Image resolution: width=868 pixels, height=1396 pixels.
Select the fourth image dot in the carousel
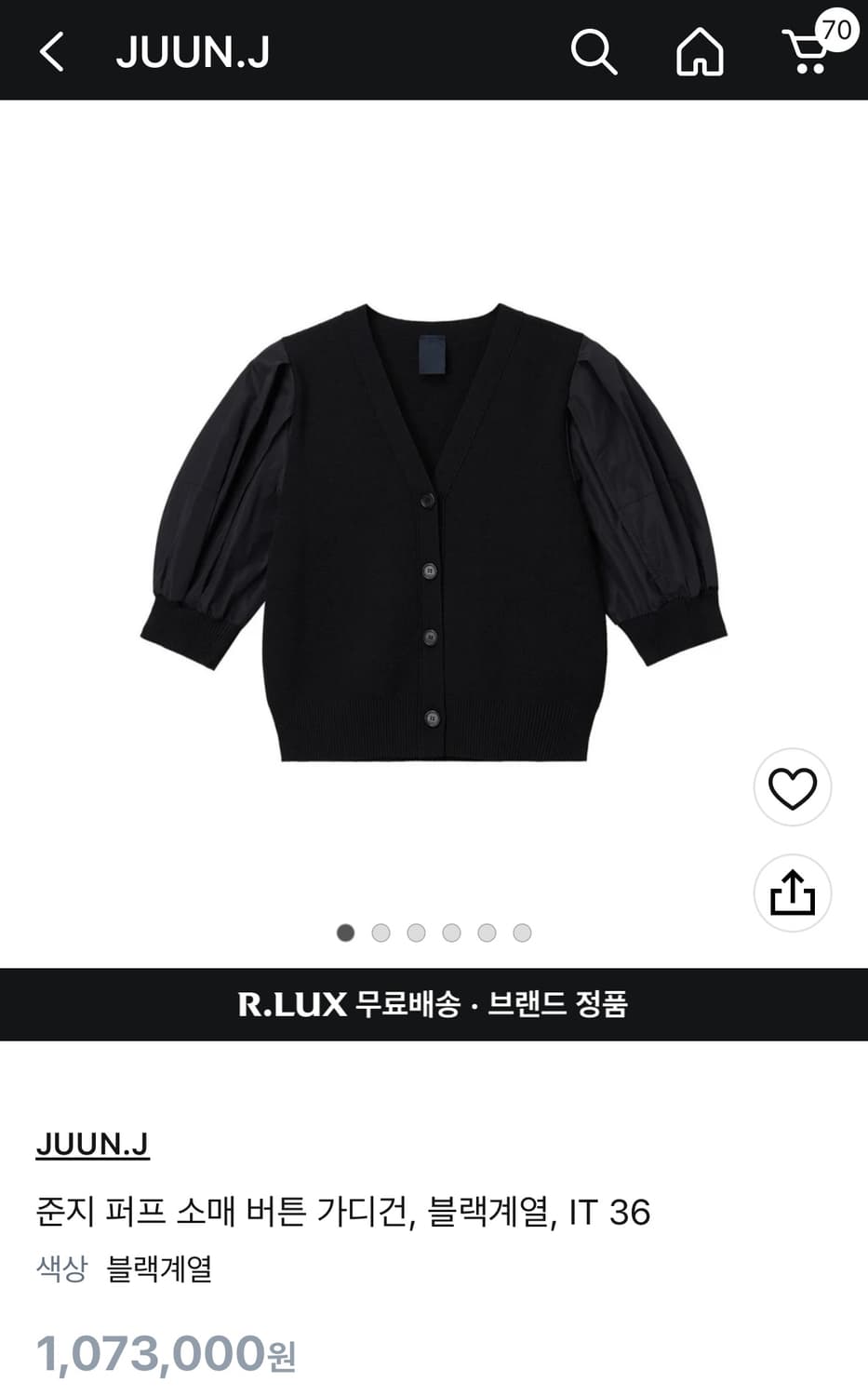point(451,932)
